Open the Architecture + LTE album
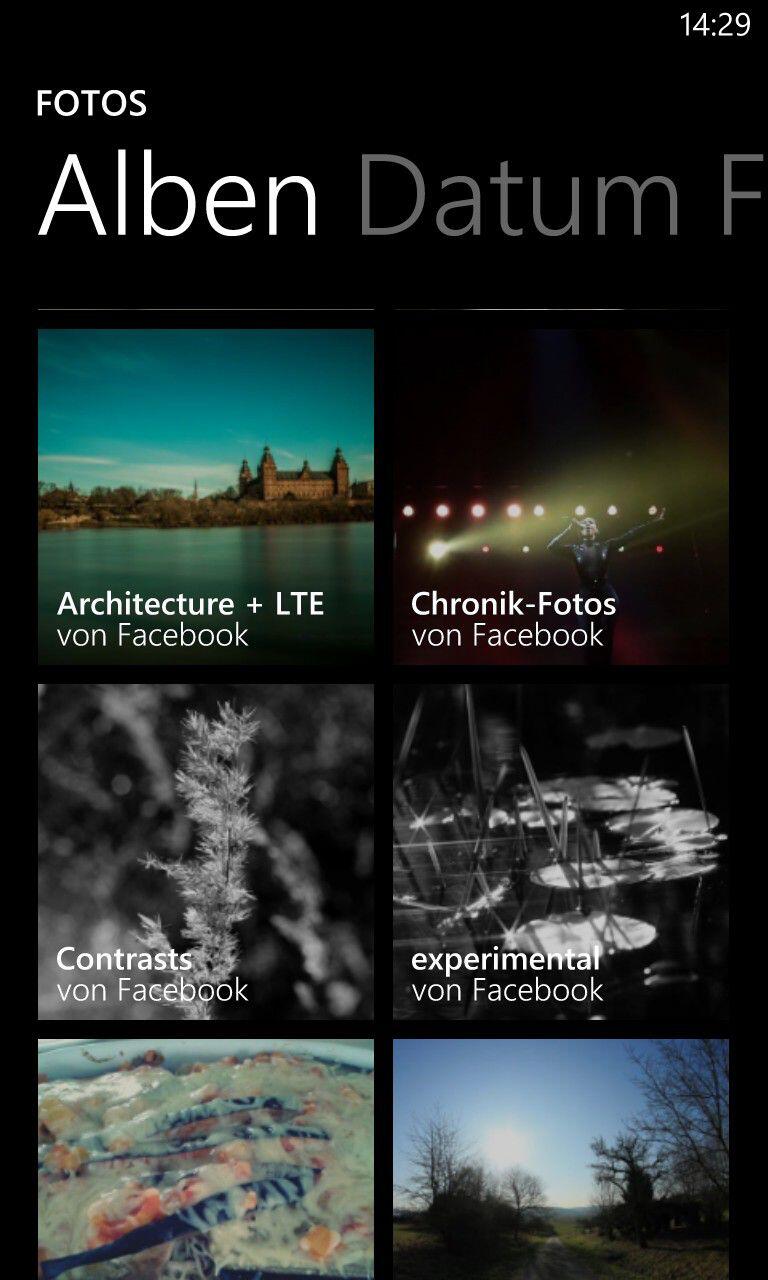This screenshot has height=1280, width=768. pos(206,497)
